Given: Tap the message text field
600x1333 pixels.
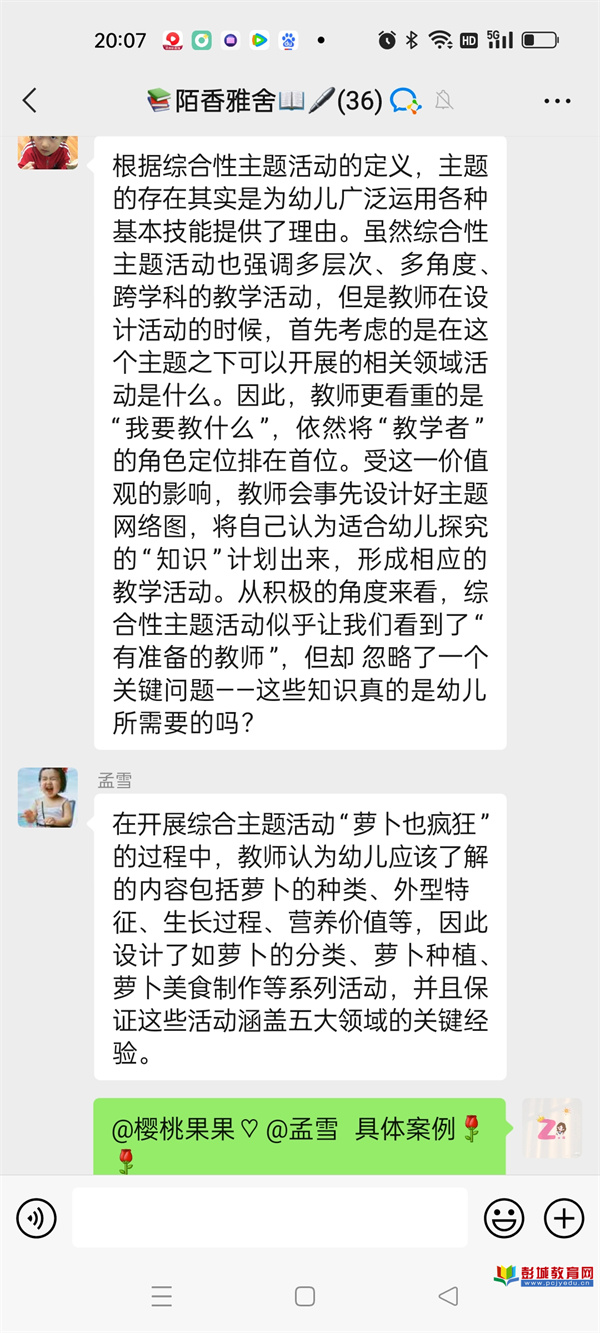Looking at the screenshot, I should [270, 1218].
